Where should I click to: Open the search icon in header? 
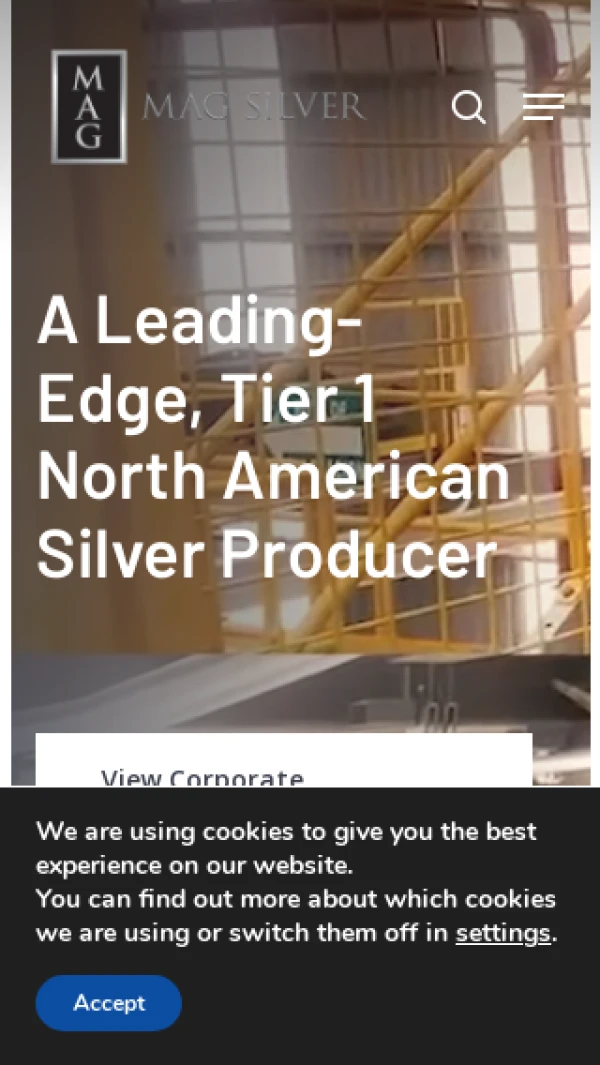(468, 107)
